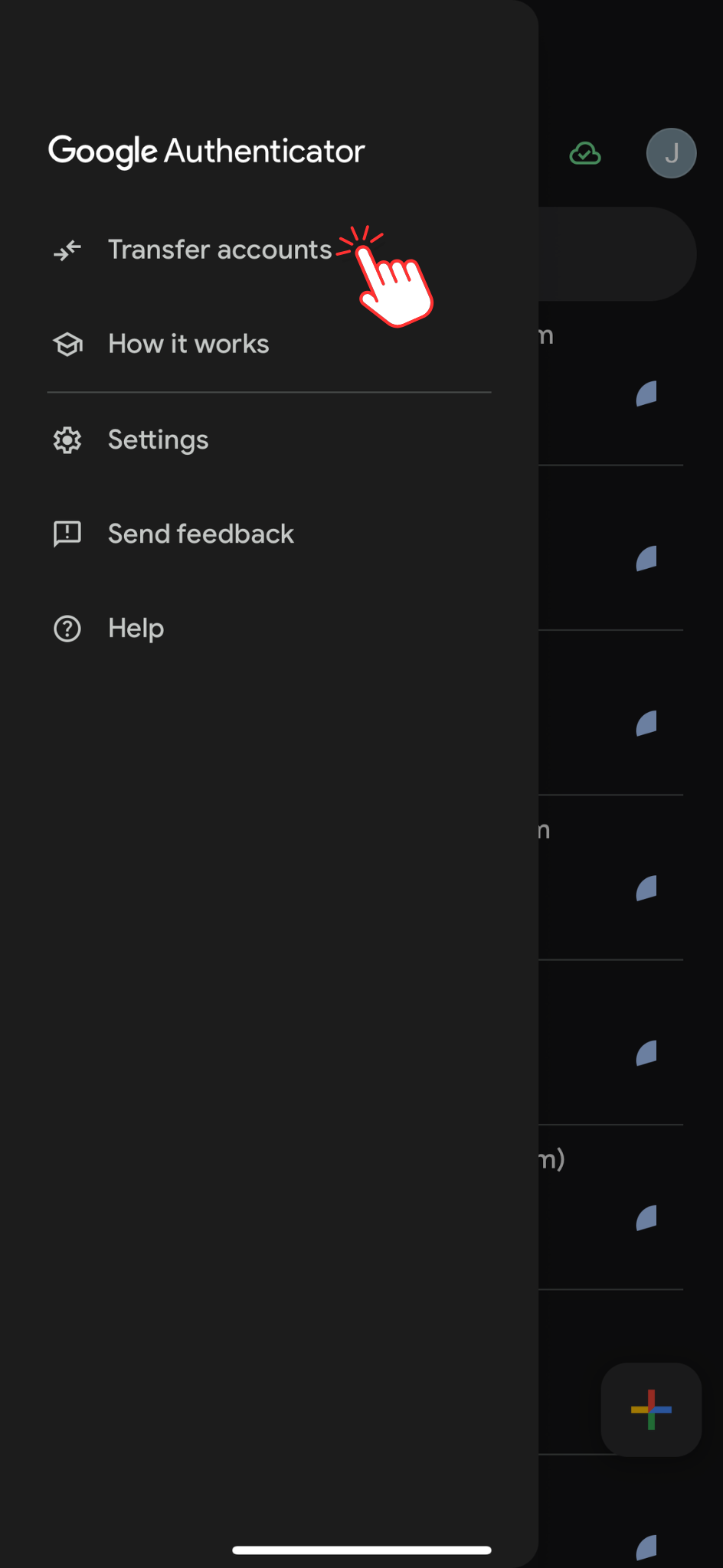Screen dimensions: 723x1568
Task: Open the Help page
Action: [x=136, y=629]
